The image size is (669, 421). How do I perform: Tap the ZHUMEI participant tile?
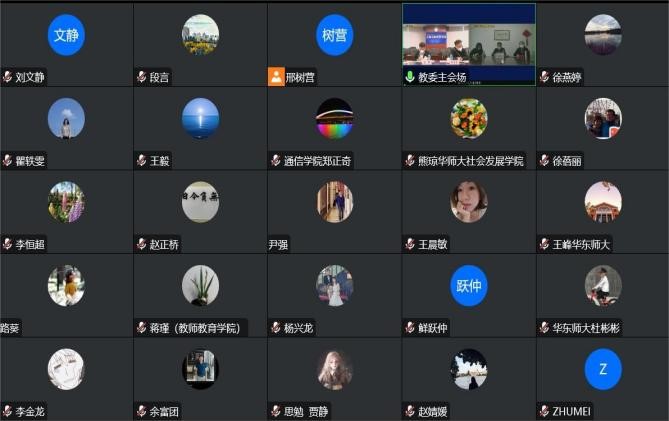click(602, 378)
